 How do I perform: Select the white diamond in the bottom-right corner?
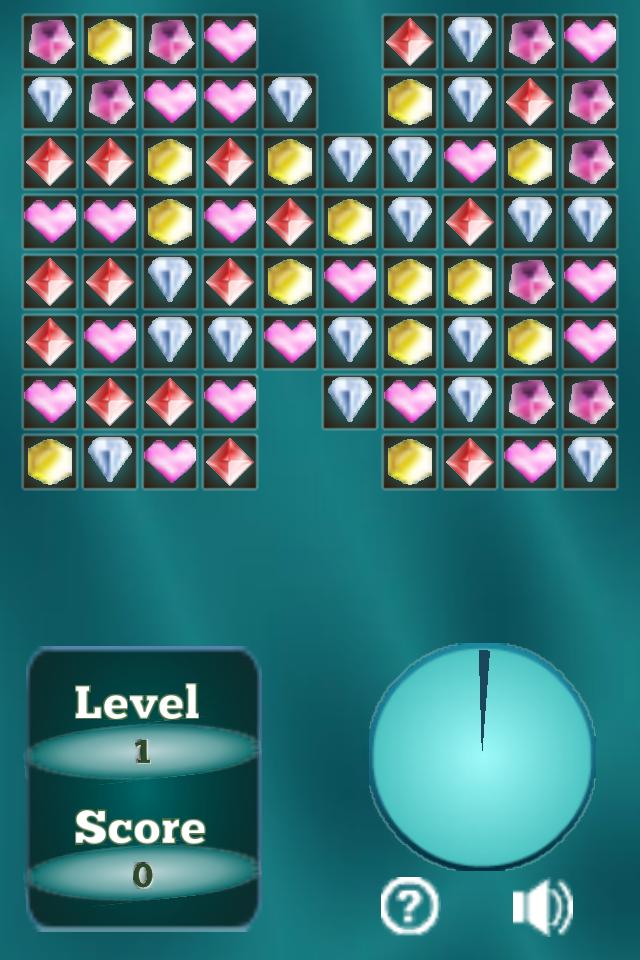tap(590, 462)
